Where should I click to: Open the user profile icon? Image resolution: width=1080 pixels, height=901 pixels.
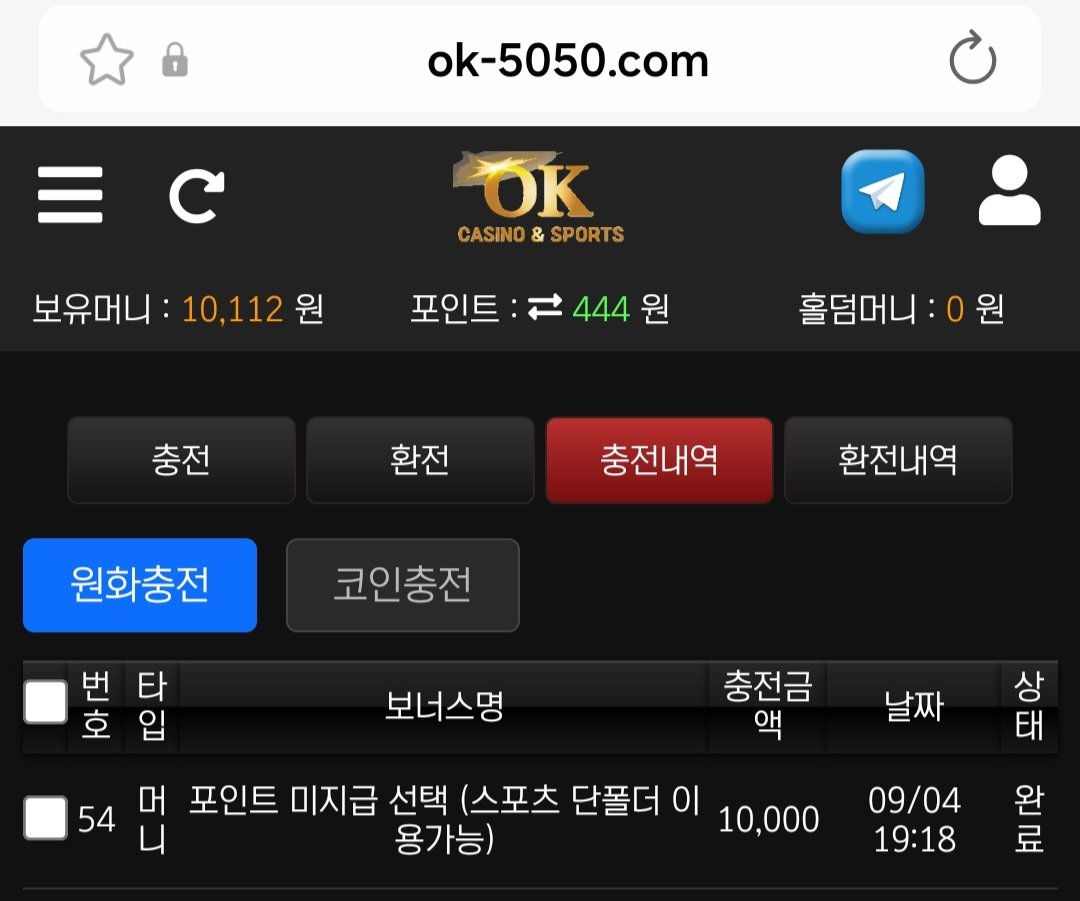click(1009, 191)
